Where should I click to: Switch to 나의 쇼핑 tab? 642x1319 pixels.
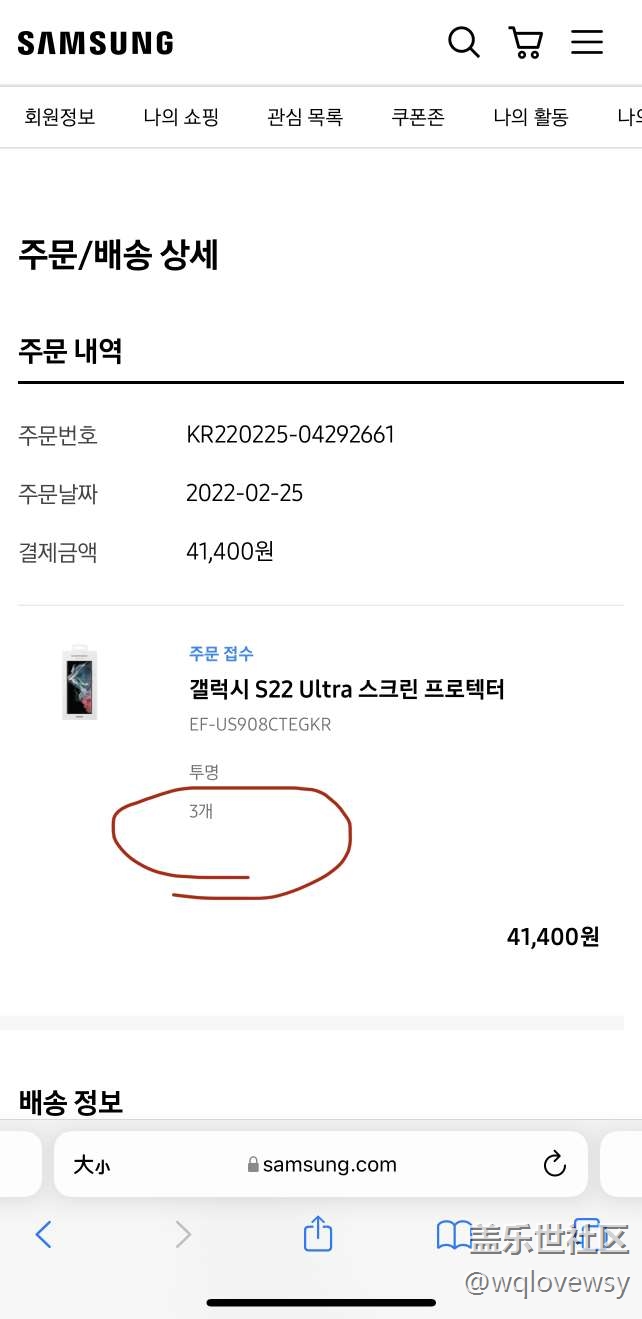point(181,117)
